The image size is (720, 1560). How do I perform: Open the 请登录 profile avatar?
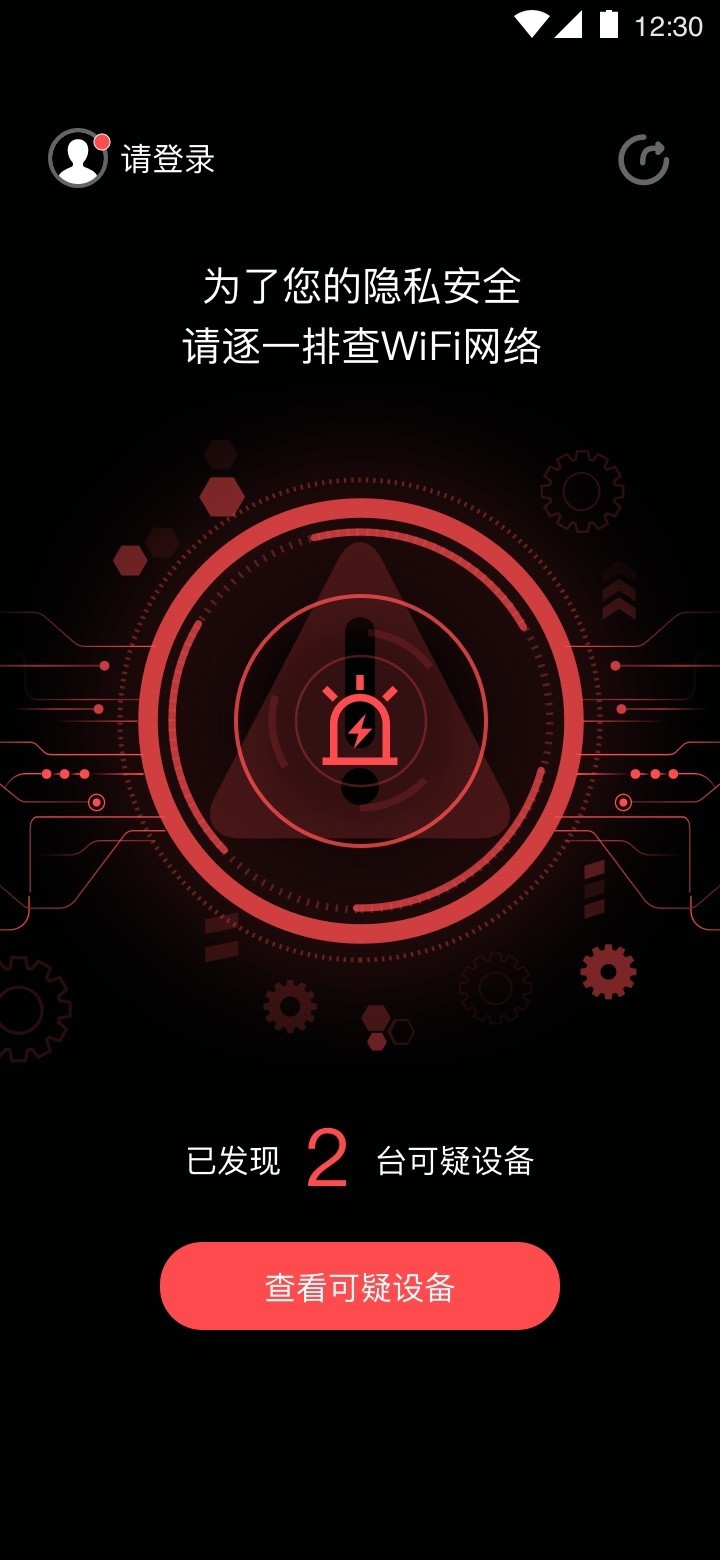[78, 158]
